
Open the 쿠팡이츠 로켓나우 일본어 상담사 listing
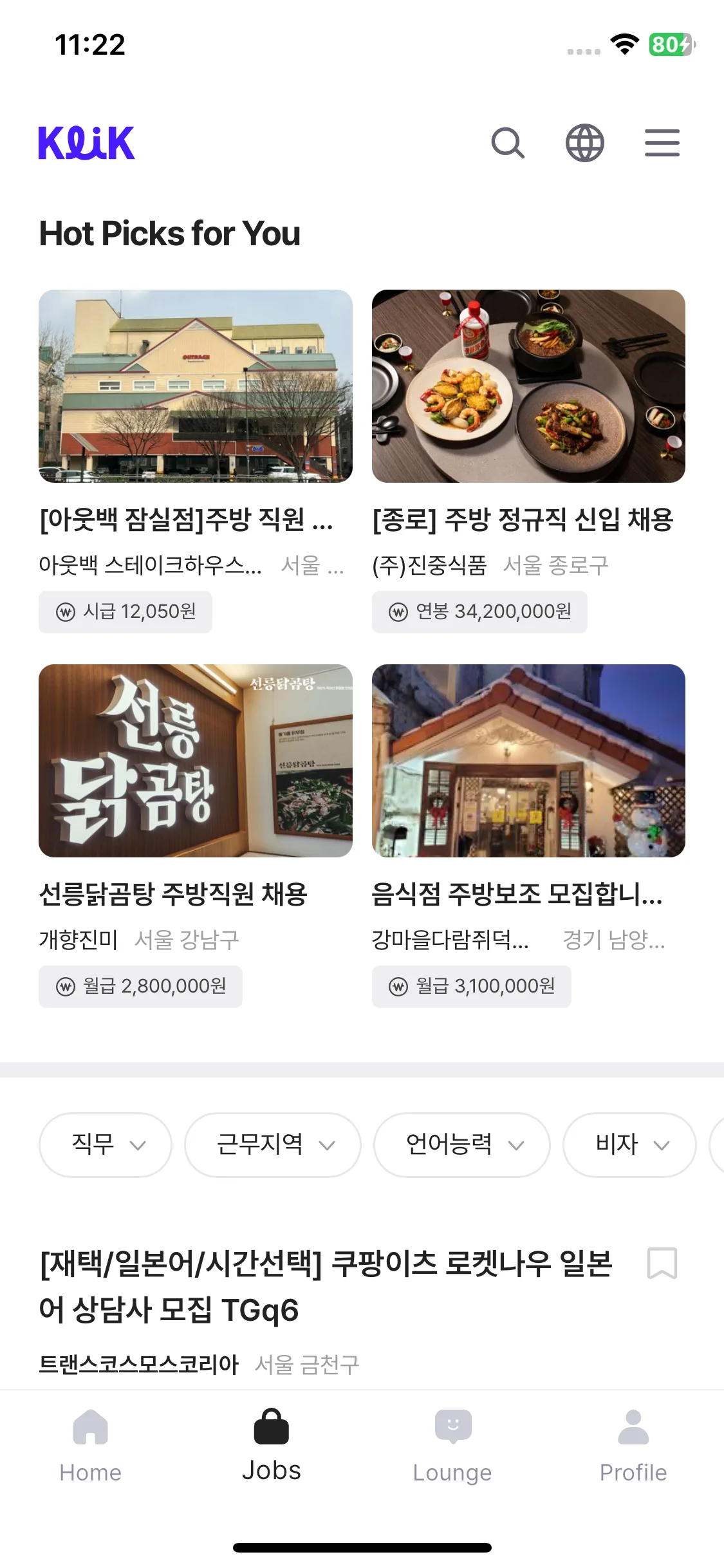coord(325,1286)
